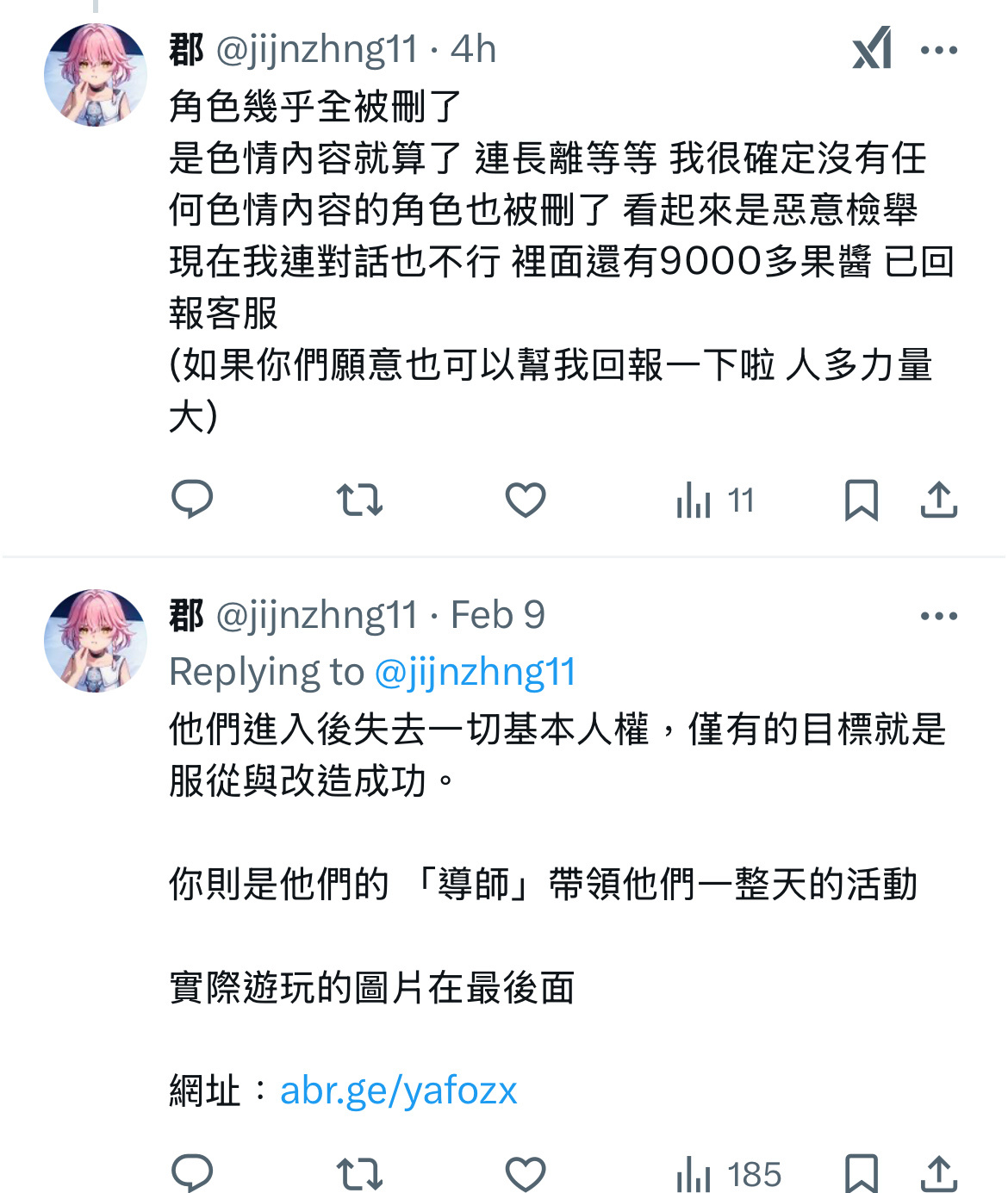Open profile picture on the 4h post
The height and width of the screenshot is (1193, 1008).
[x=96, y=75]
